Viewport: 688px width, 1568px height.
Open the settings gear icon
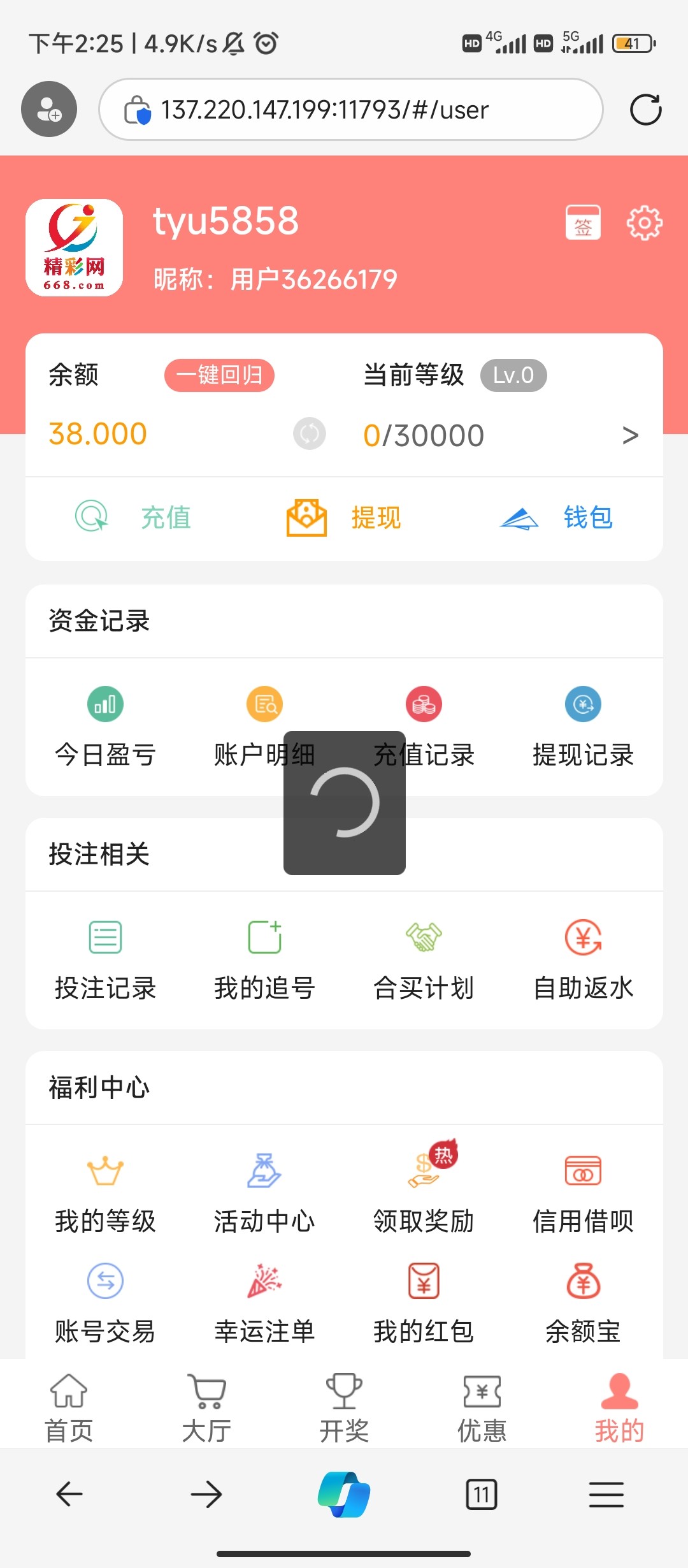[x=644, y=222]
